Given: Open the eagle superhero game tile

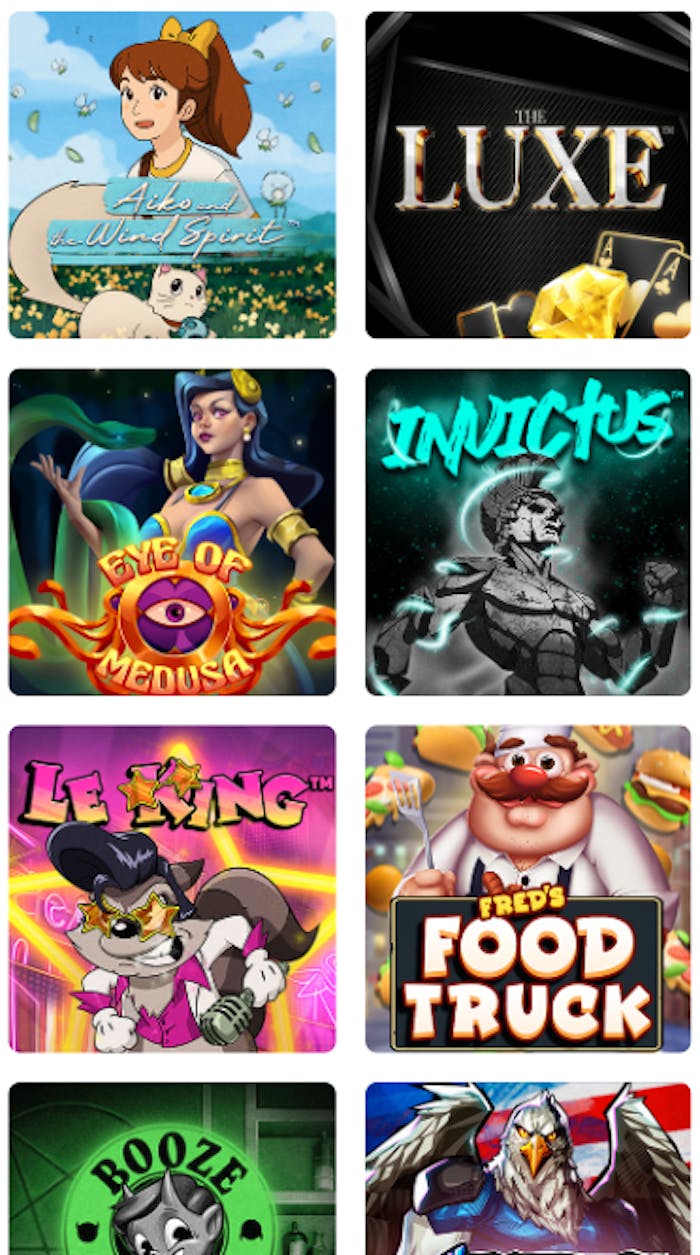Looking at the screenshot, I should (x=528, y=1170).
